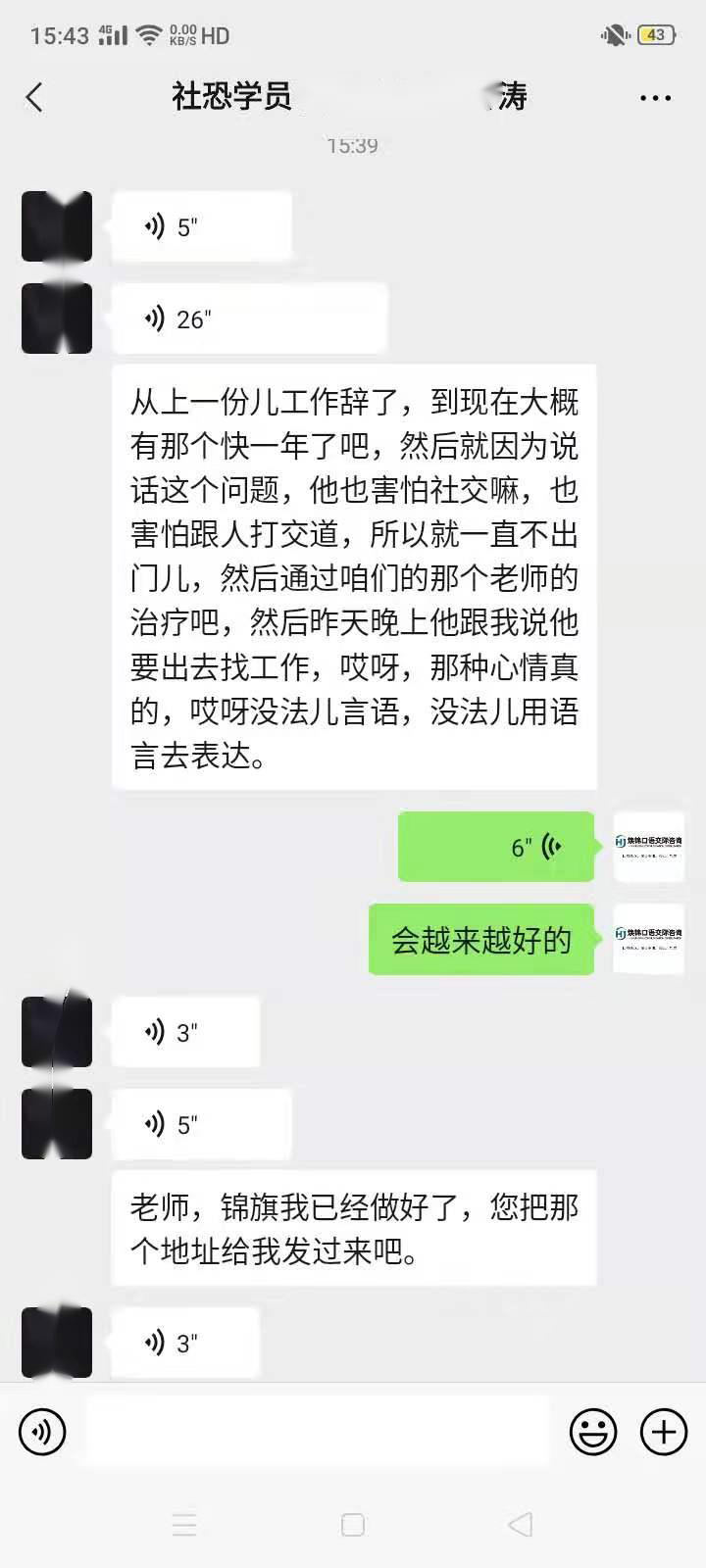
Task: Play the sent 6-second voice message
Action: (x=496, y=847)
